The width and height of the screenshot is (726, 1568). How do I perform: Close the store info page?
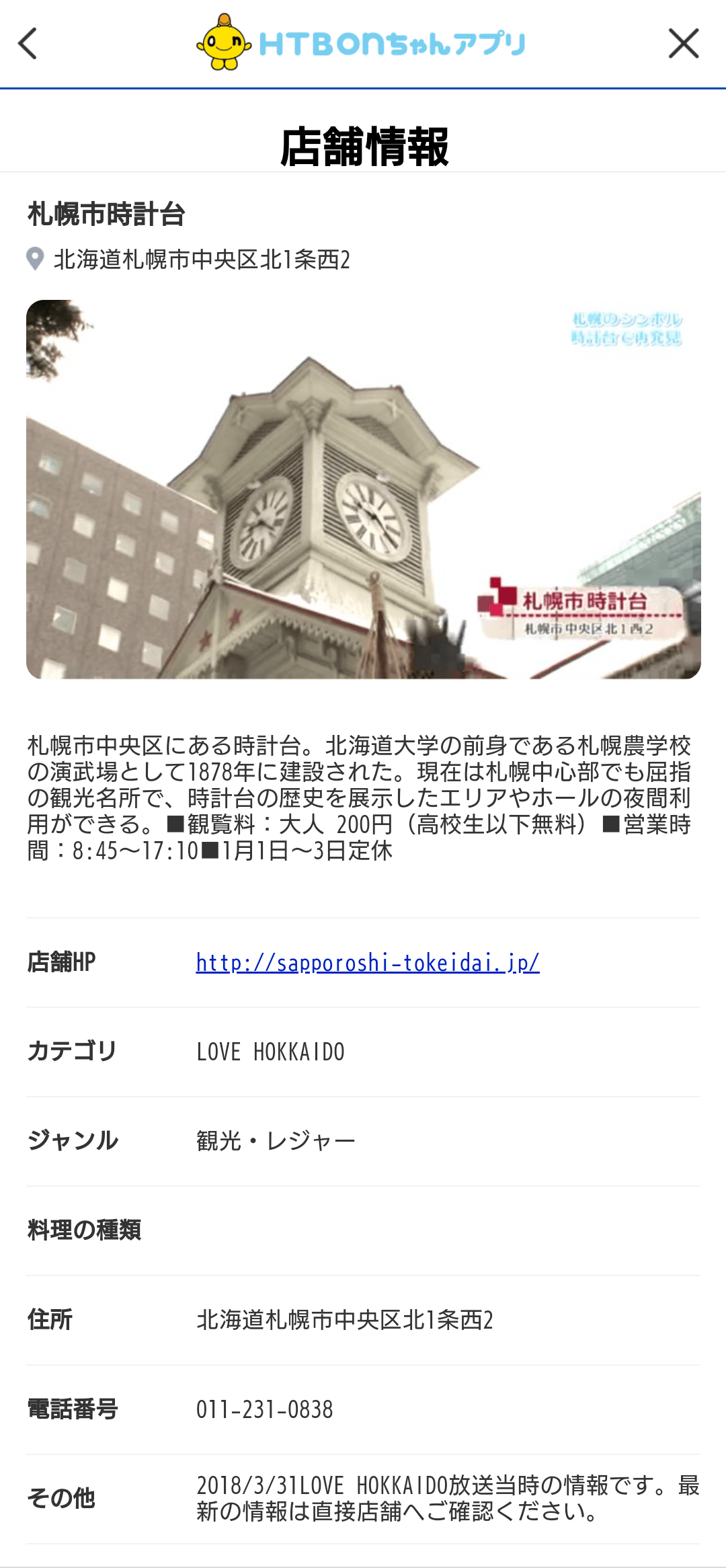point(683,44)
